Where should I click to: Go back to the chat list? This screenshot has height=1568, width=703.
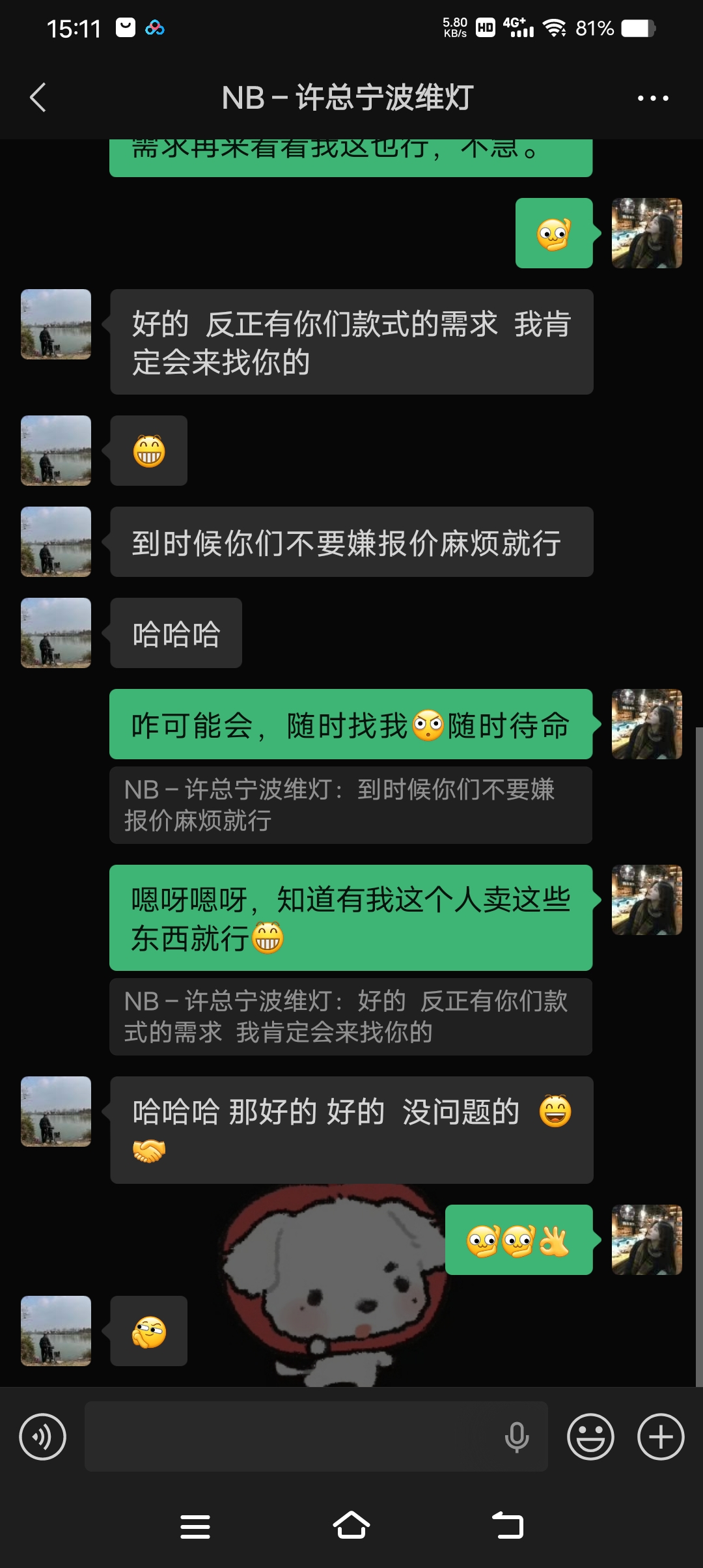click(x=38, y=98)
